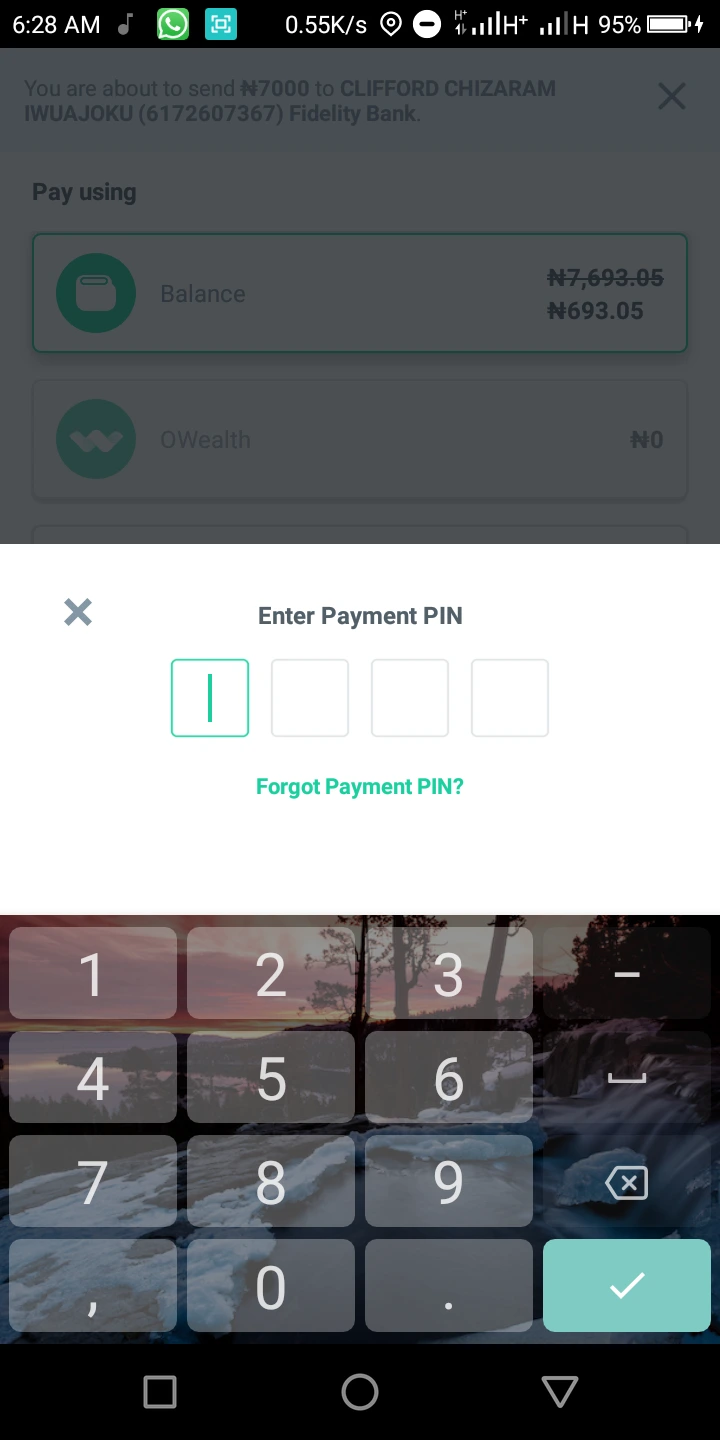Tap the 0 key on the keypad
The height and width of the screenshot is (1440, 720).
[271, 1286]
